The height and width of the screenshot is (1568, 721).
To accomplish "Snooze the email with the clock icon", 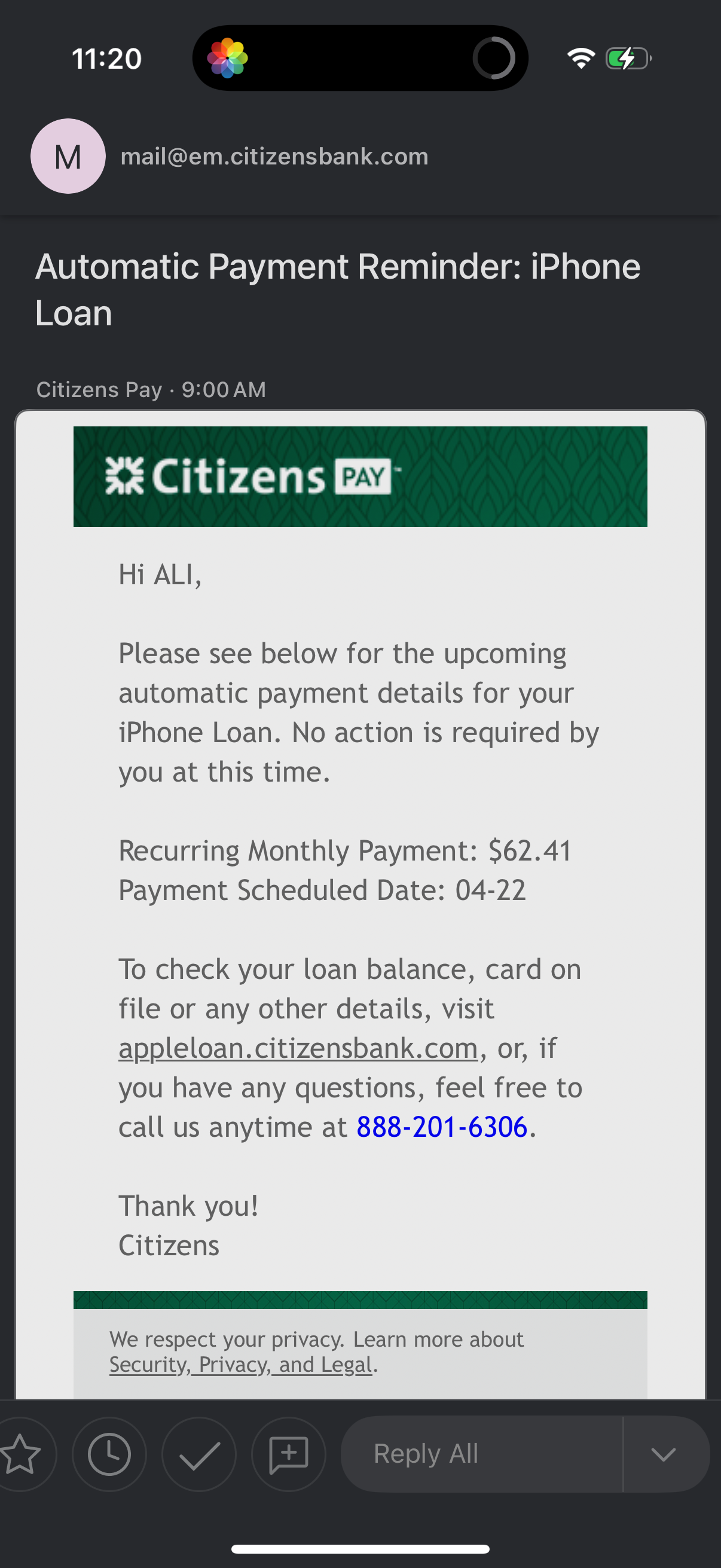I will (x=109, y=1454).
